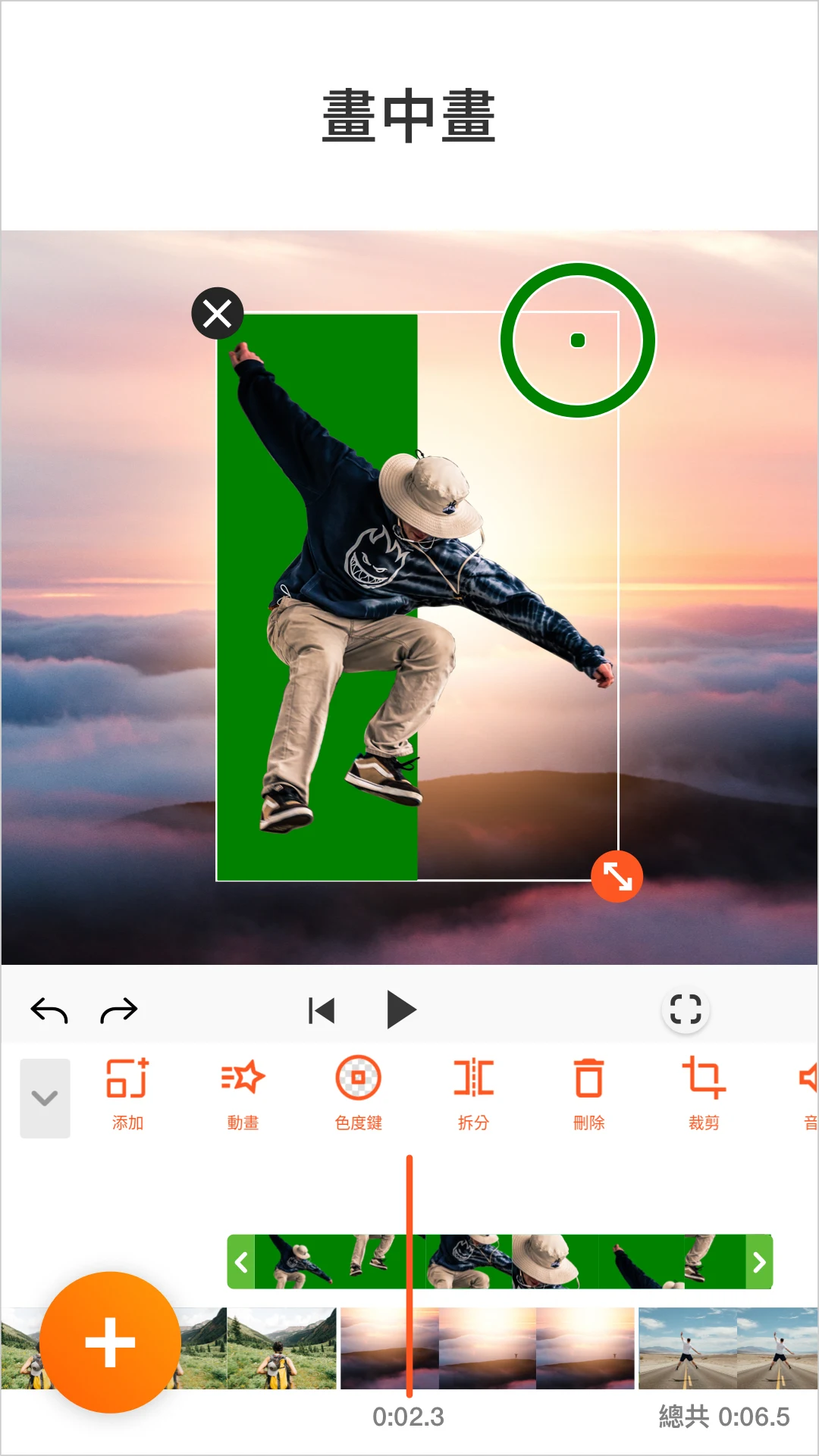Open fullscreen preview
This screenshot has width=819, height=1456.
pyautogui.click(x=686, y=1010)
